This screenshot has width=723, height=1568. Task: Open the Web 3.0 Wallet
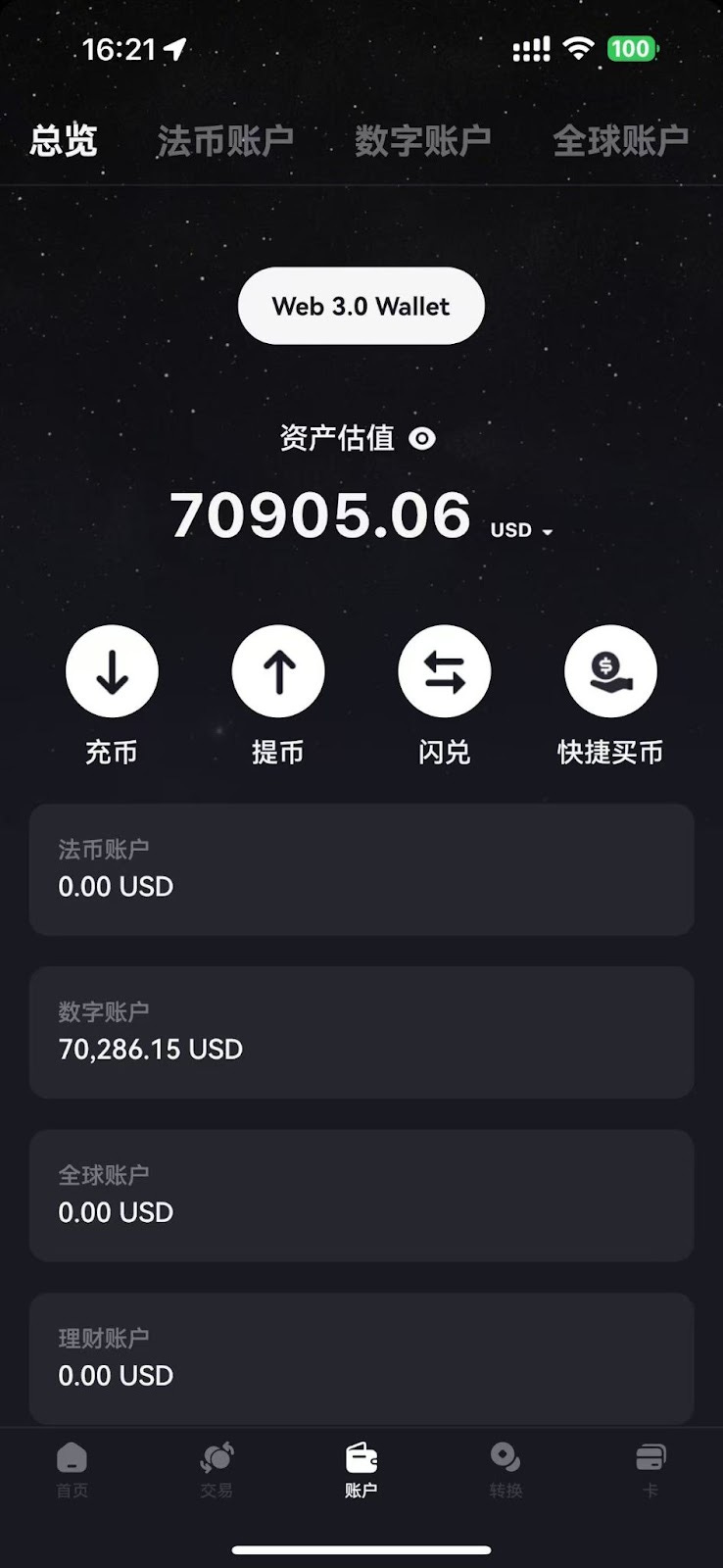click(361, 306)
